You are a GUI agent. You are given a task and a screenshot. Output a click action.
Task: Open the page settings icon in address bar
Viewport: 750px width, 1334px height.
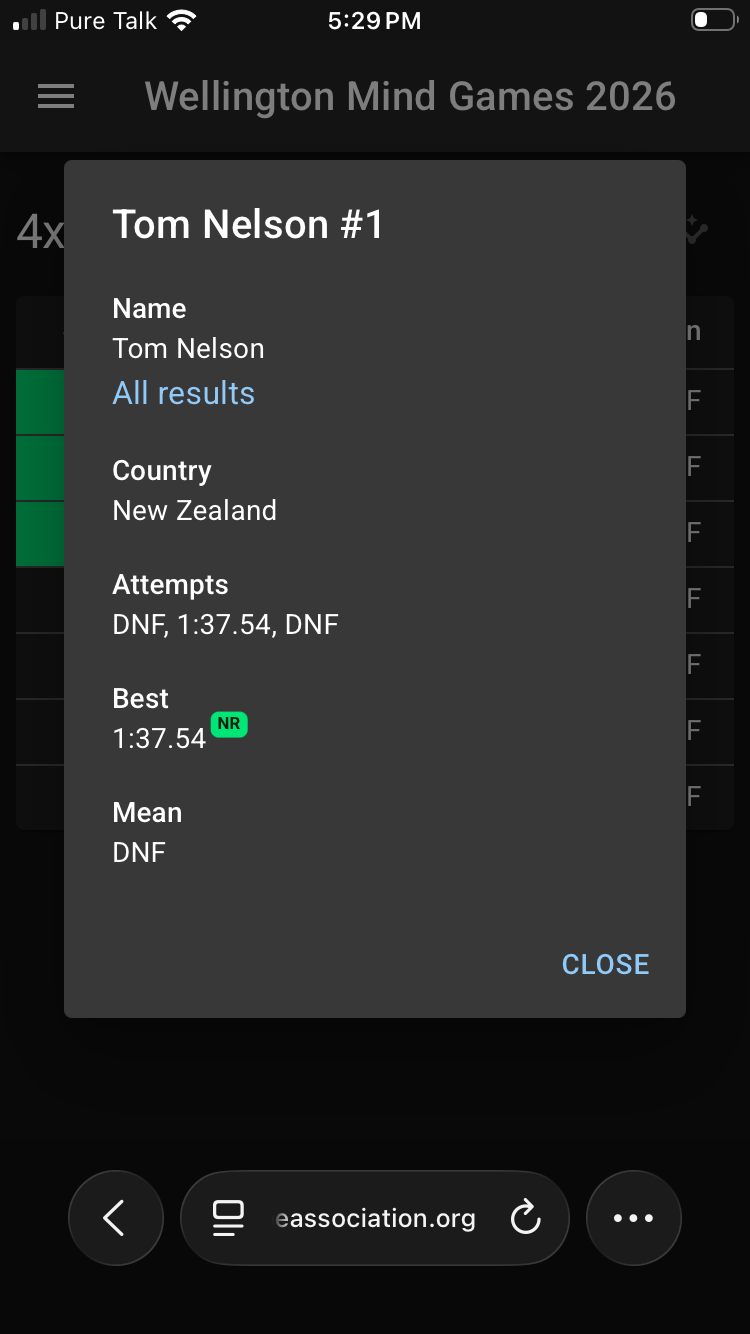pyautogui.click(x=228, y=1218)
